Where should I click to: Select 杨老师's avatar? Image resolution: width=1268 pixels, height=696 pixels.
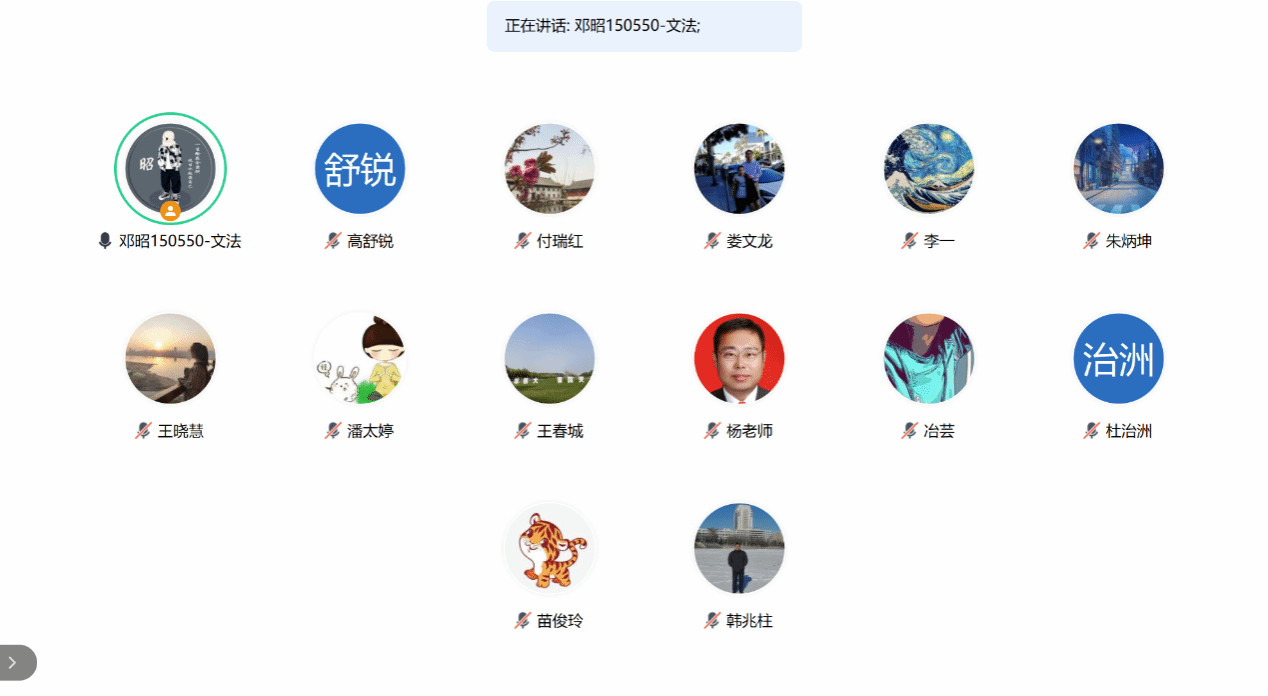point(739,358)
